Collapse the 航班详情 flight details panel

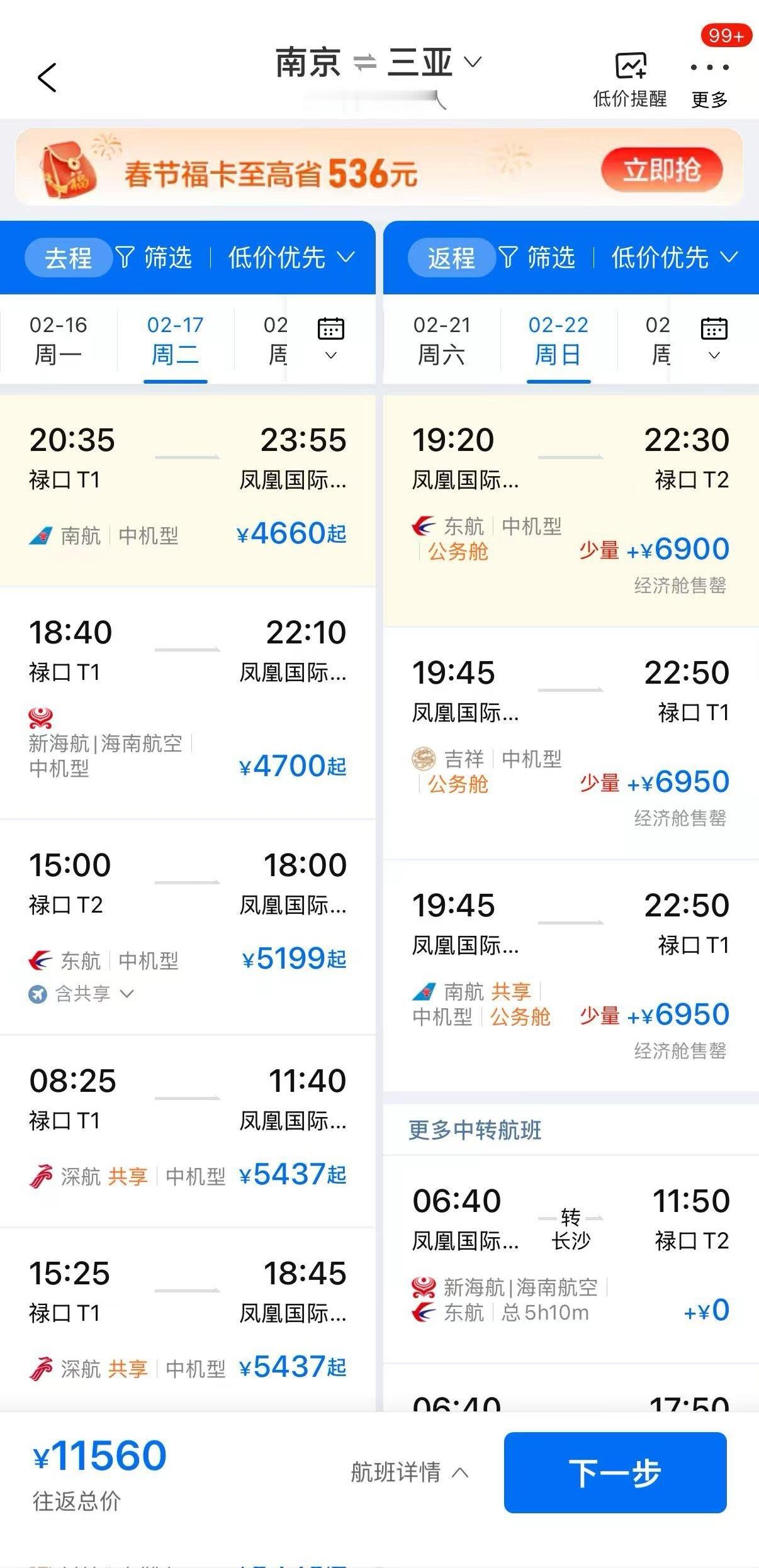[408, 1472]
